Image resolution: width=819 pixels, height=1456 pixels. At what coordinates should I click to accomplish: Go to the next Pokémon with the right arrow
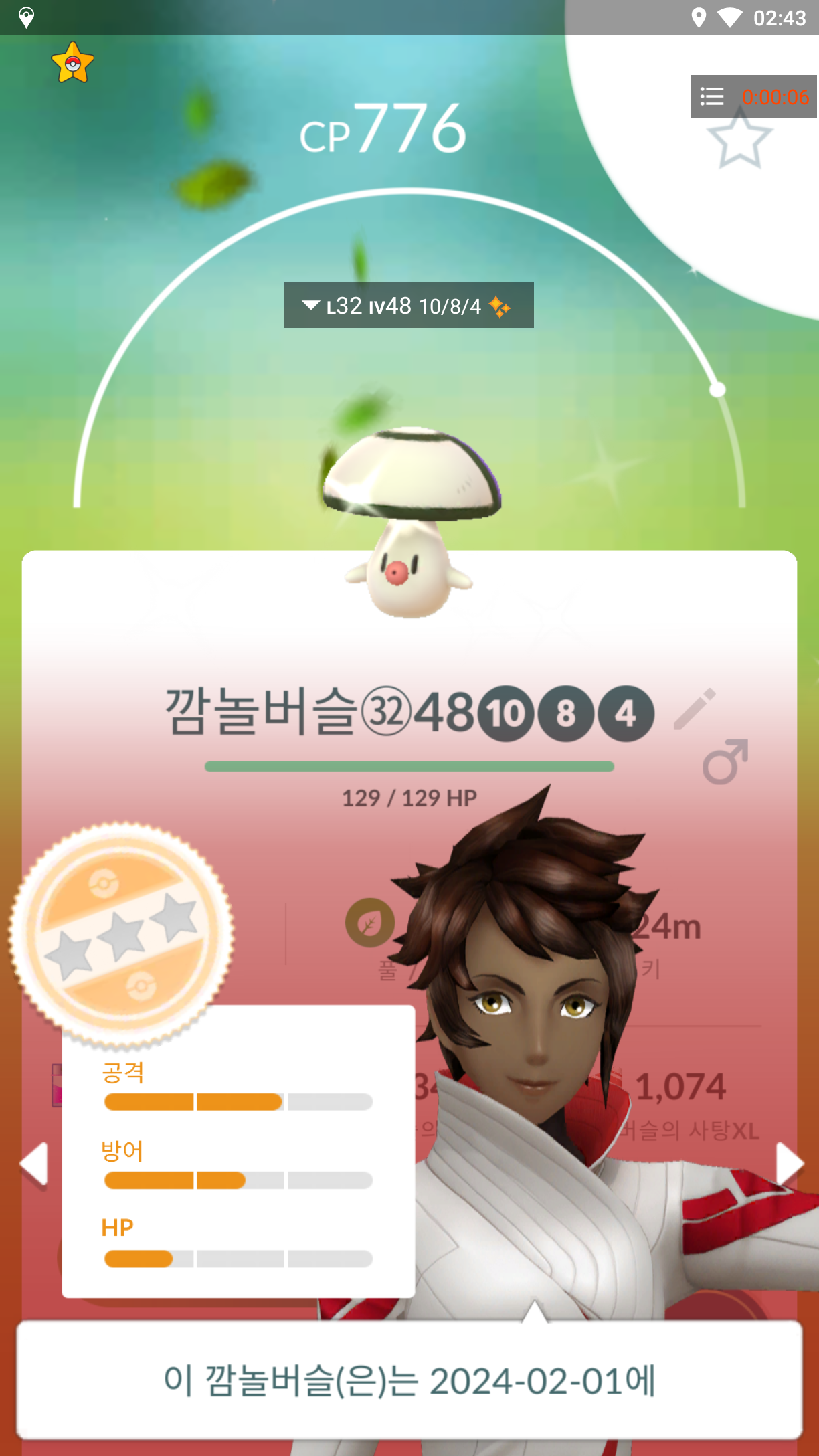(789, 1165)
